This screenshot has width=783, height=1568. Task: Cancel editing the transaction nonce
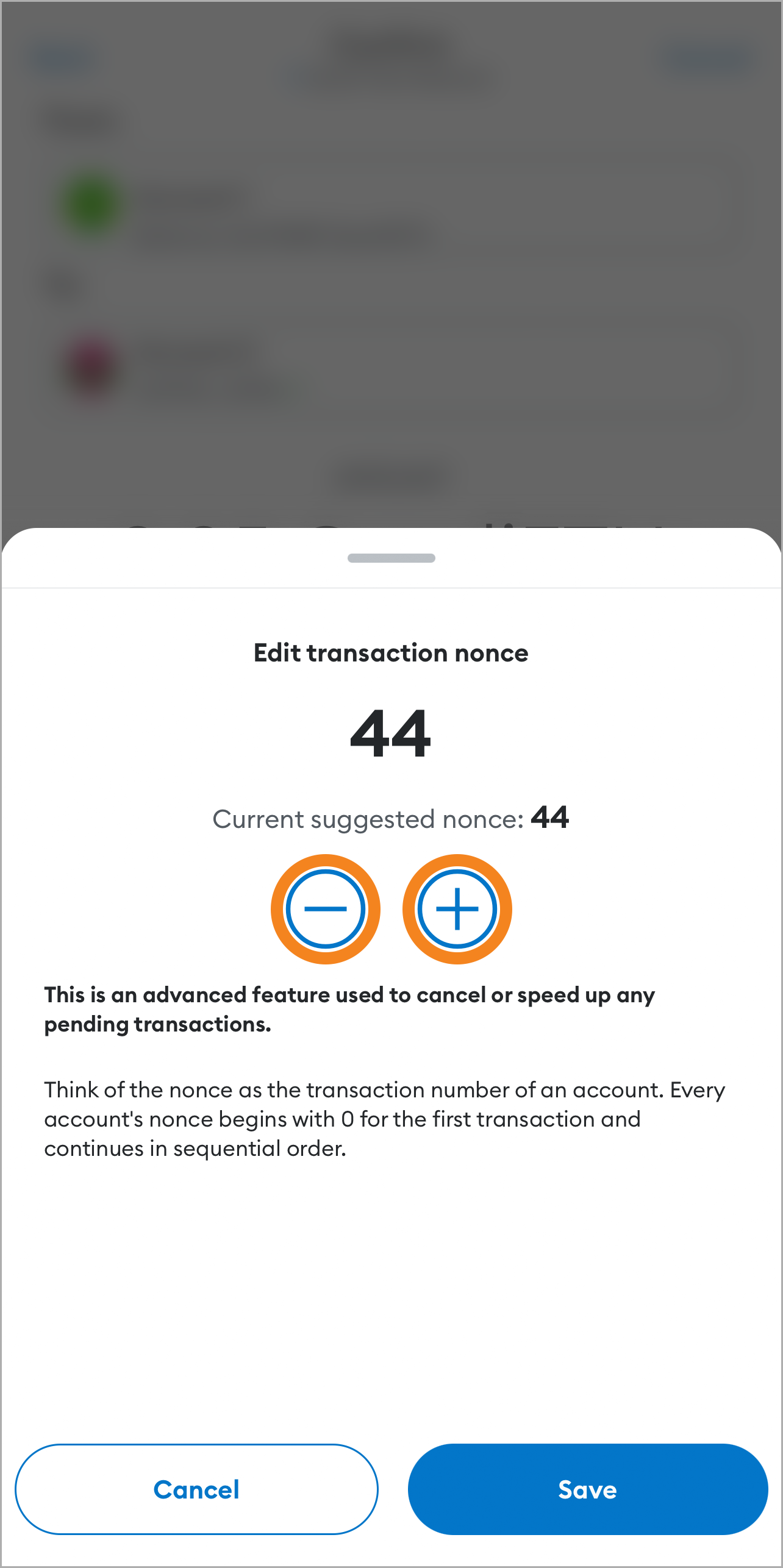196,1489
